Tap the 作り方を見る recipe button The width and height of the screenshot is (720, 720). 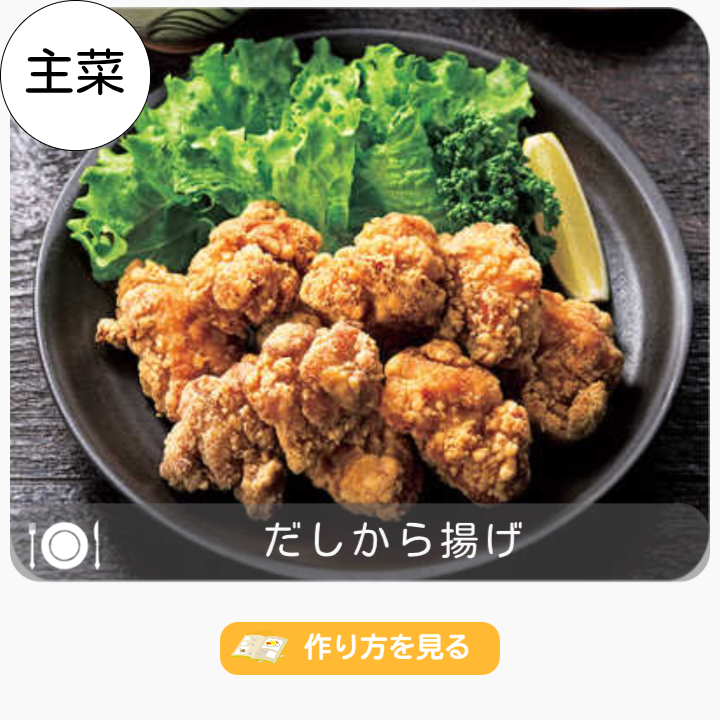[x=360, y=648]
